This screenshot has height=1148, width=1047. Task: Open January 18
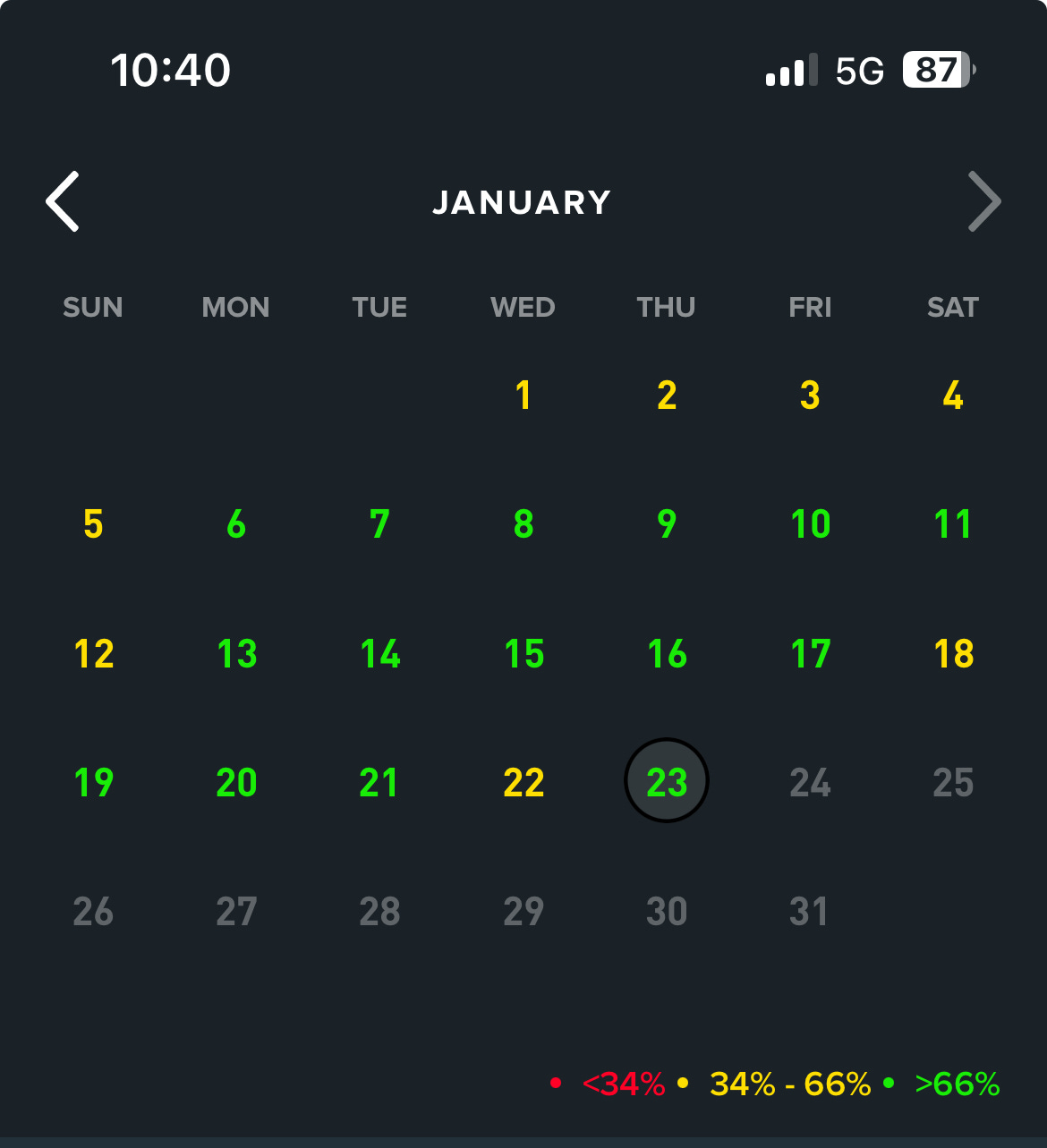click(953, 654)
